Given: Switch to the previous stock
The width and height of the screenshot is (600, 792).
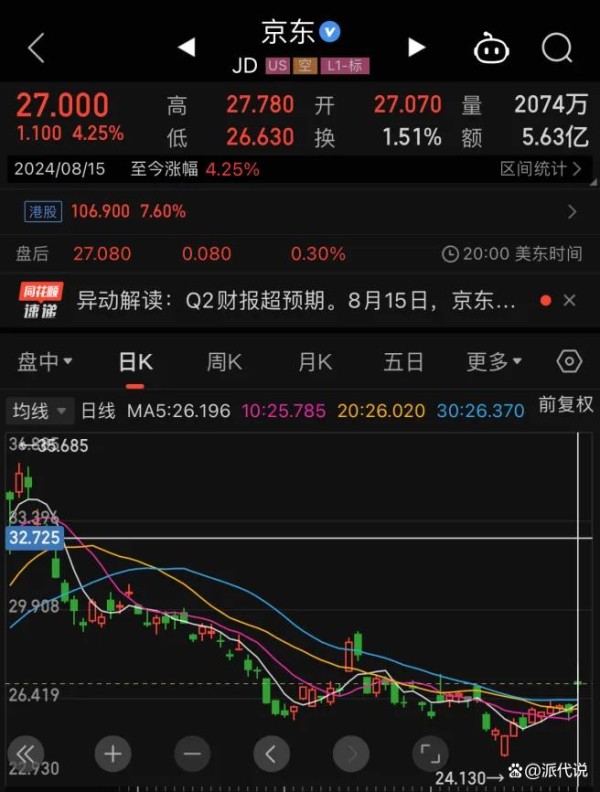Looking at the screenshot, I should (x=185, y=47).
